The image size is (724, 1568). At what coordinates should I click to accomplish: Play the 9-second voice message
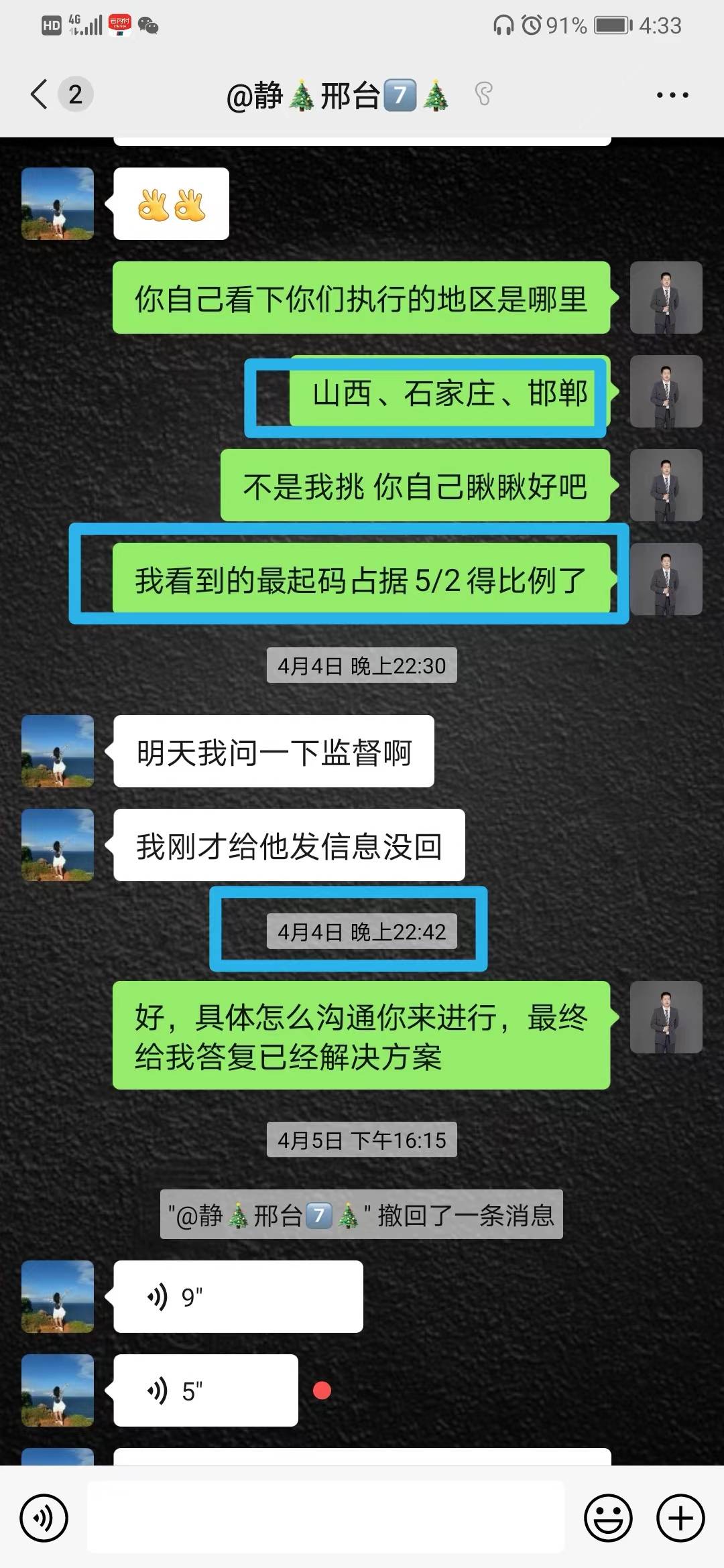(238, 1297)
